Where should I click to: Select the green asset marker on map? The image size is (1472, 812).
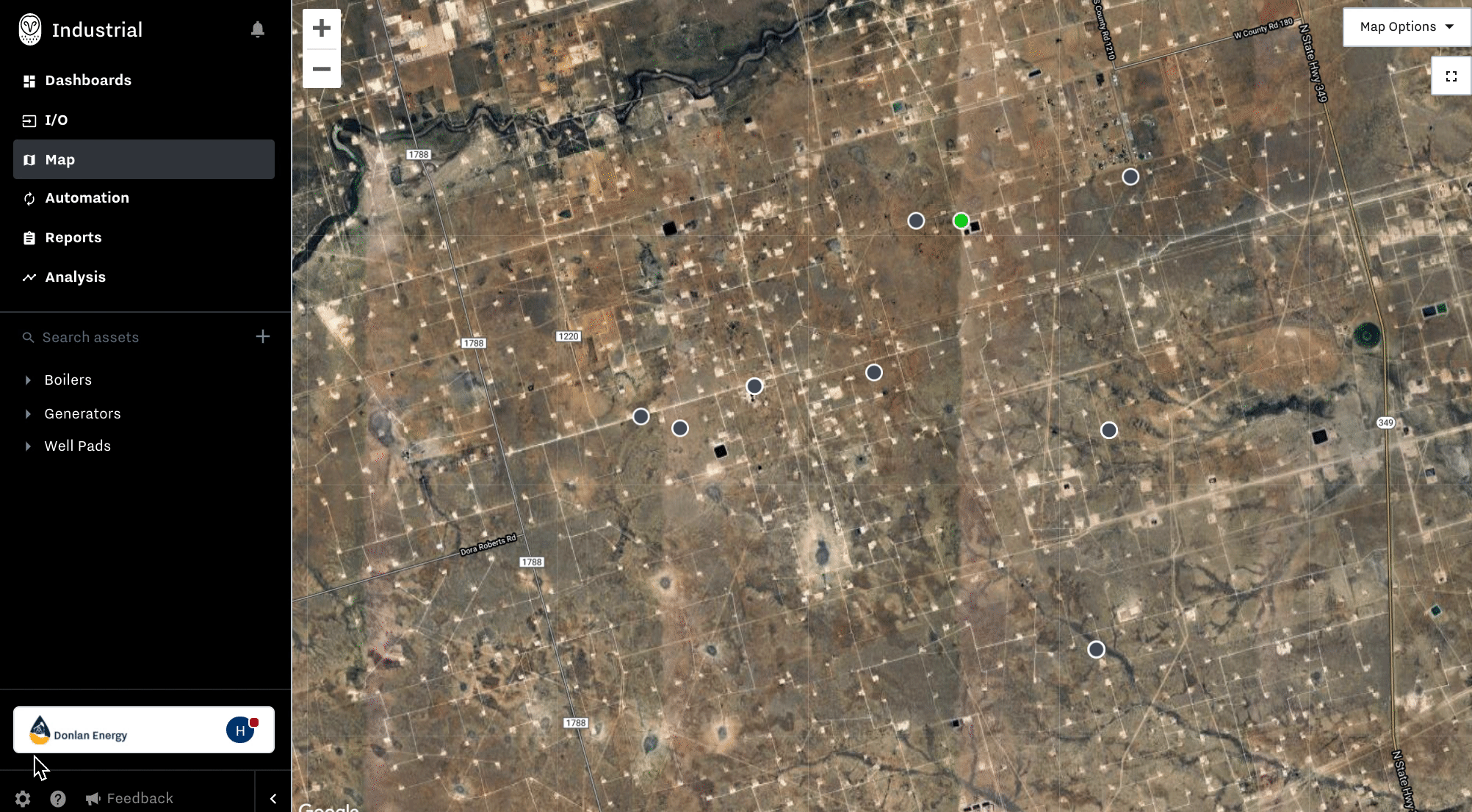960,220
